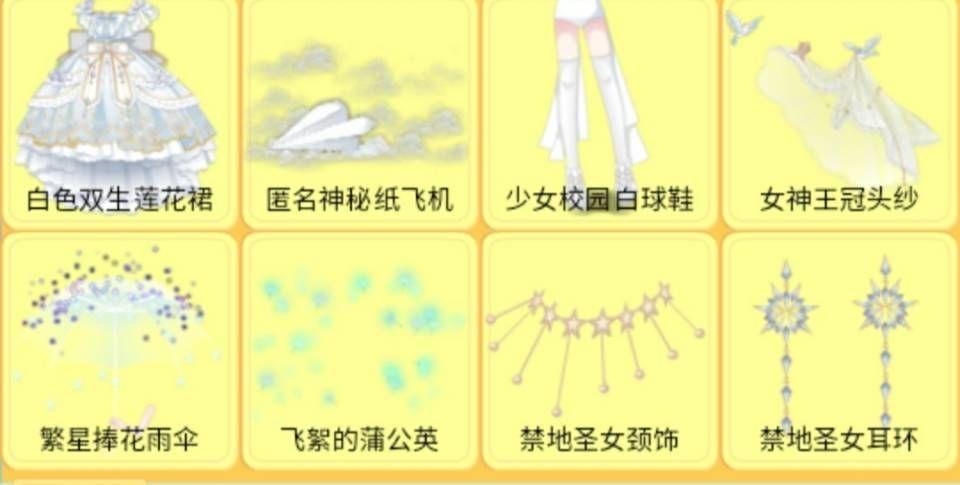Choose the 禁地圣女颈饰 necklace item
Screen dimensions: 960x485
(599, 345)
